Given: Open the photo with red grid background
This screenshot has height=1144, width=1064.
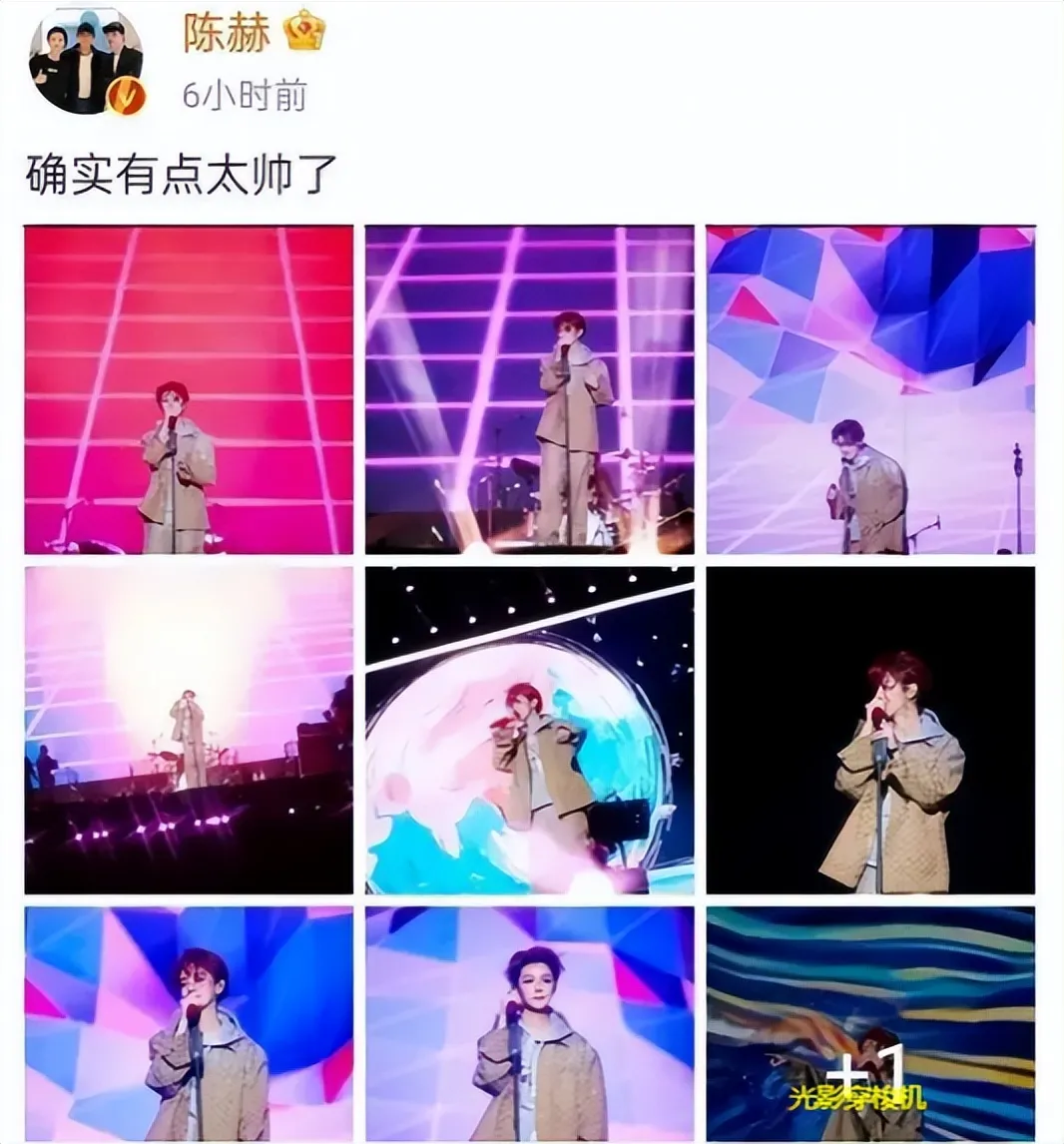Looking at the screenshot, I should (189, 389).
